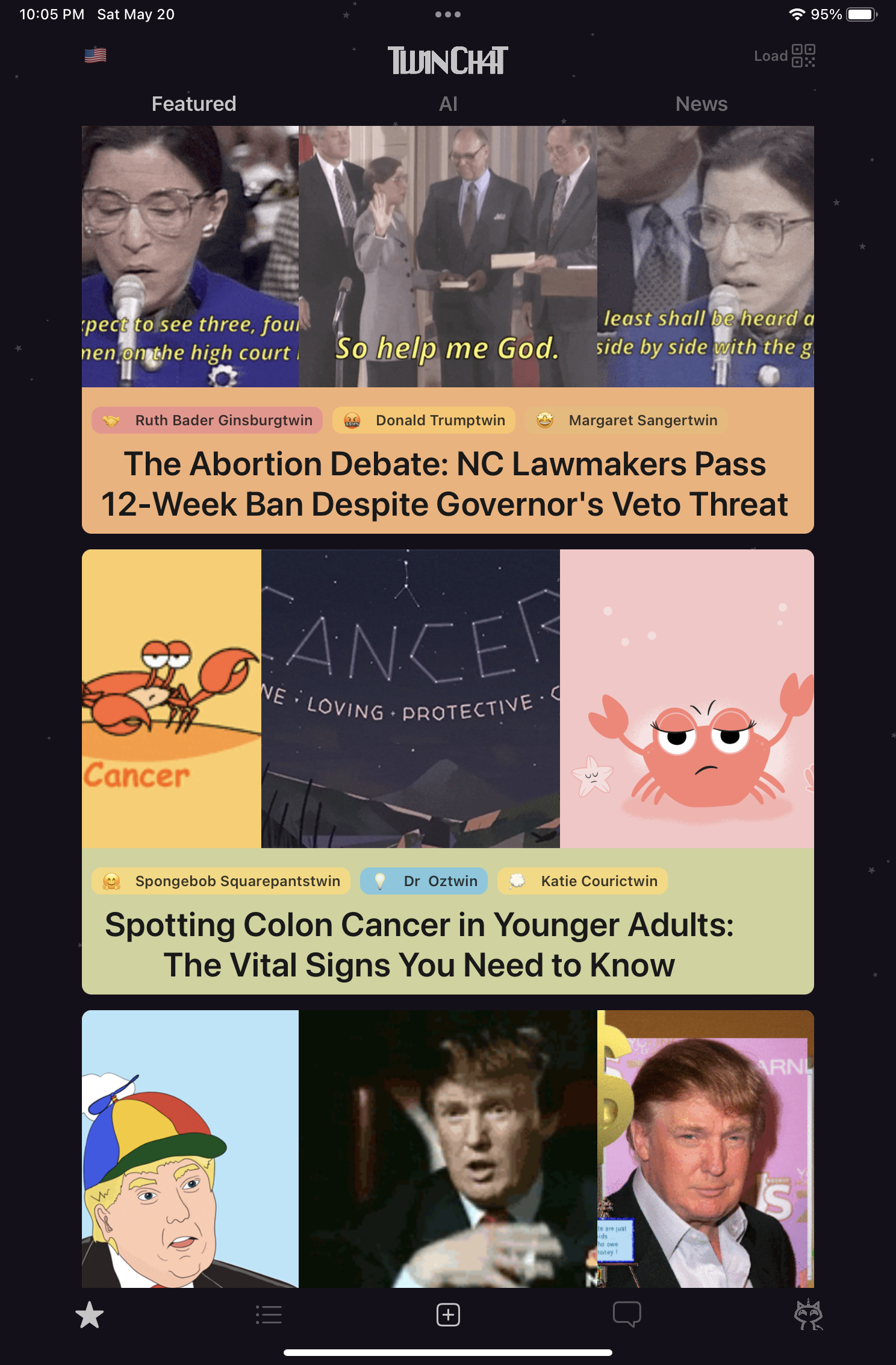Viewport: 896px width, 1365px height.
Task: Select the Dr Oztwin chip
Action: pyautogui.click(x=424, y=881)
